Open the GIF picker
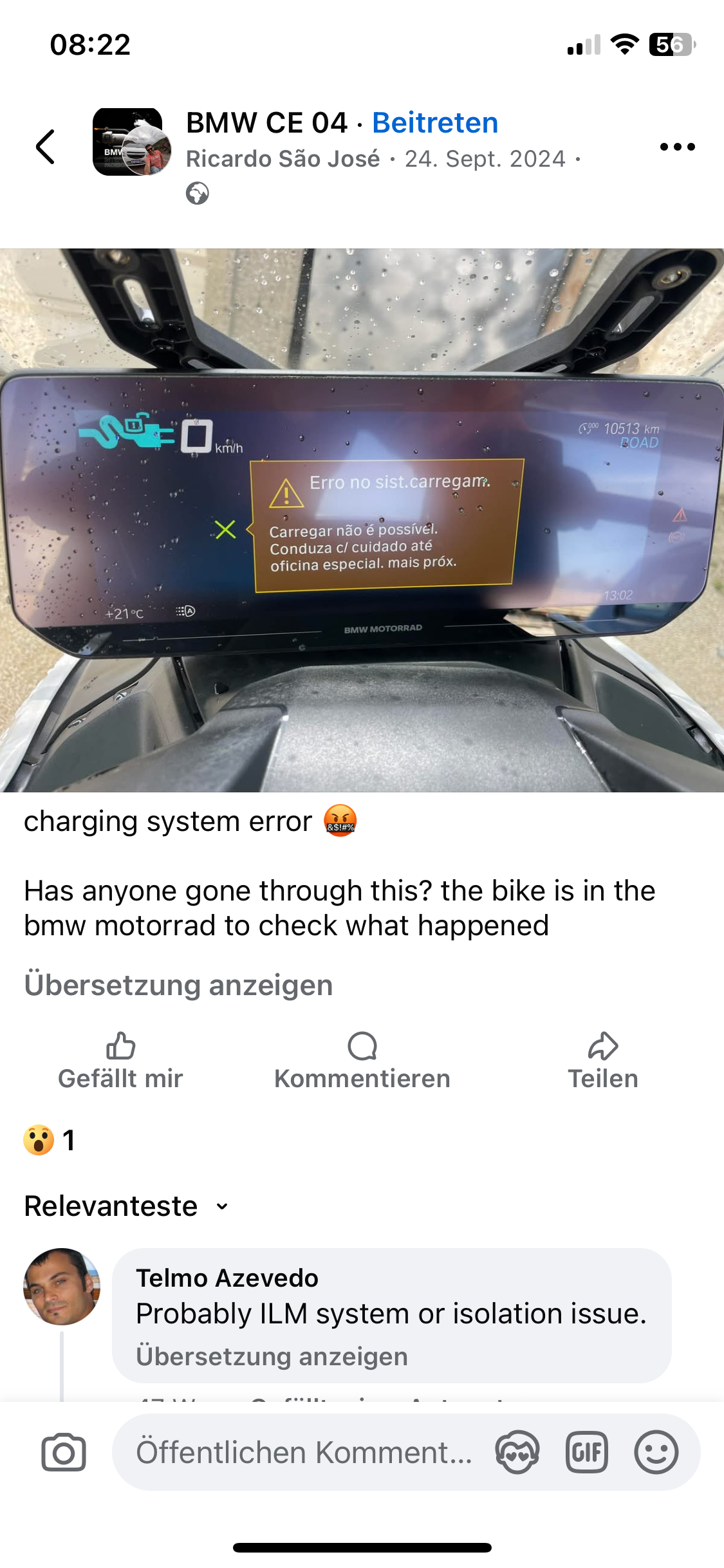 click(586, 1453)
